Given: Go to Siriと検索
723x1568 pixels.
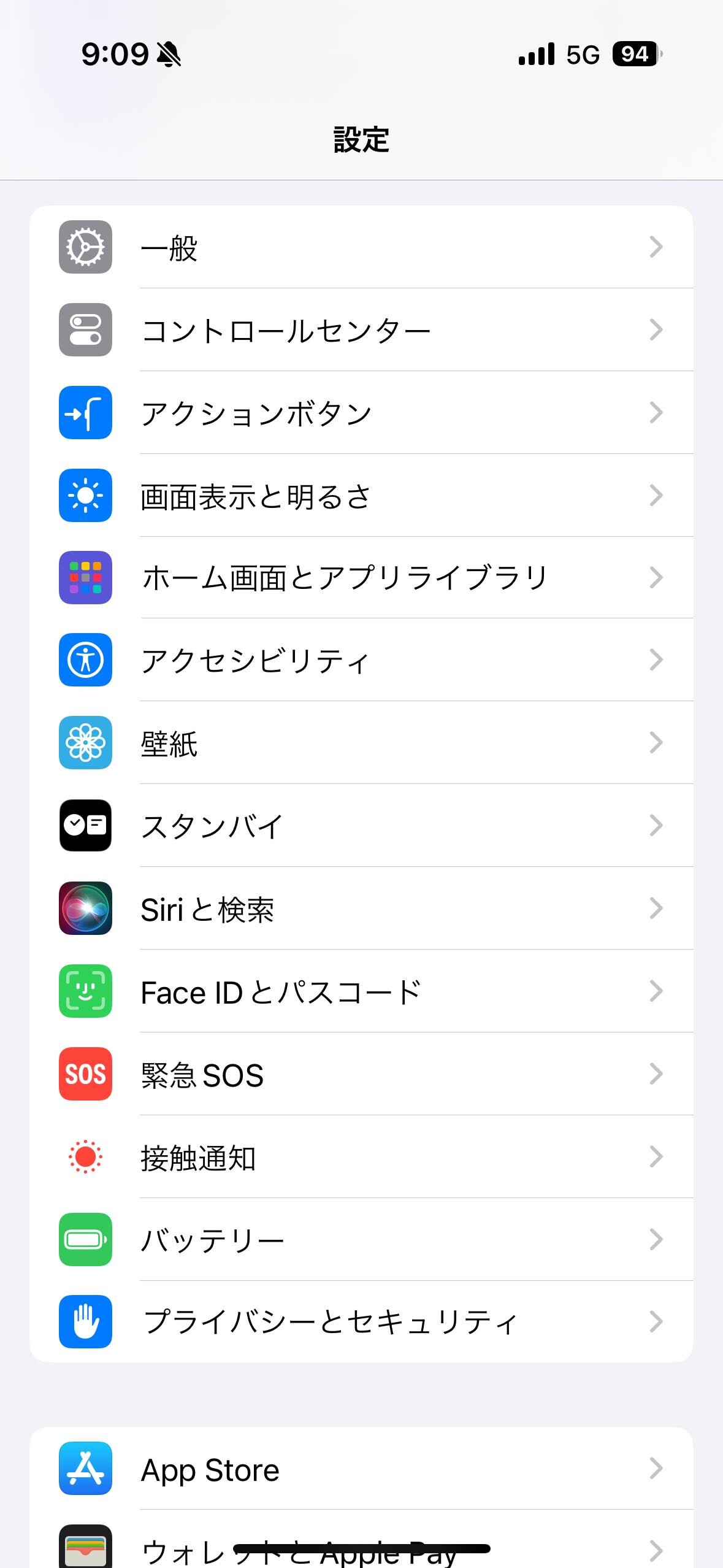Looking at the screenshot, I should (x=361, y=909).
